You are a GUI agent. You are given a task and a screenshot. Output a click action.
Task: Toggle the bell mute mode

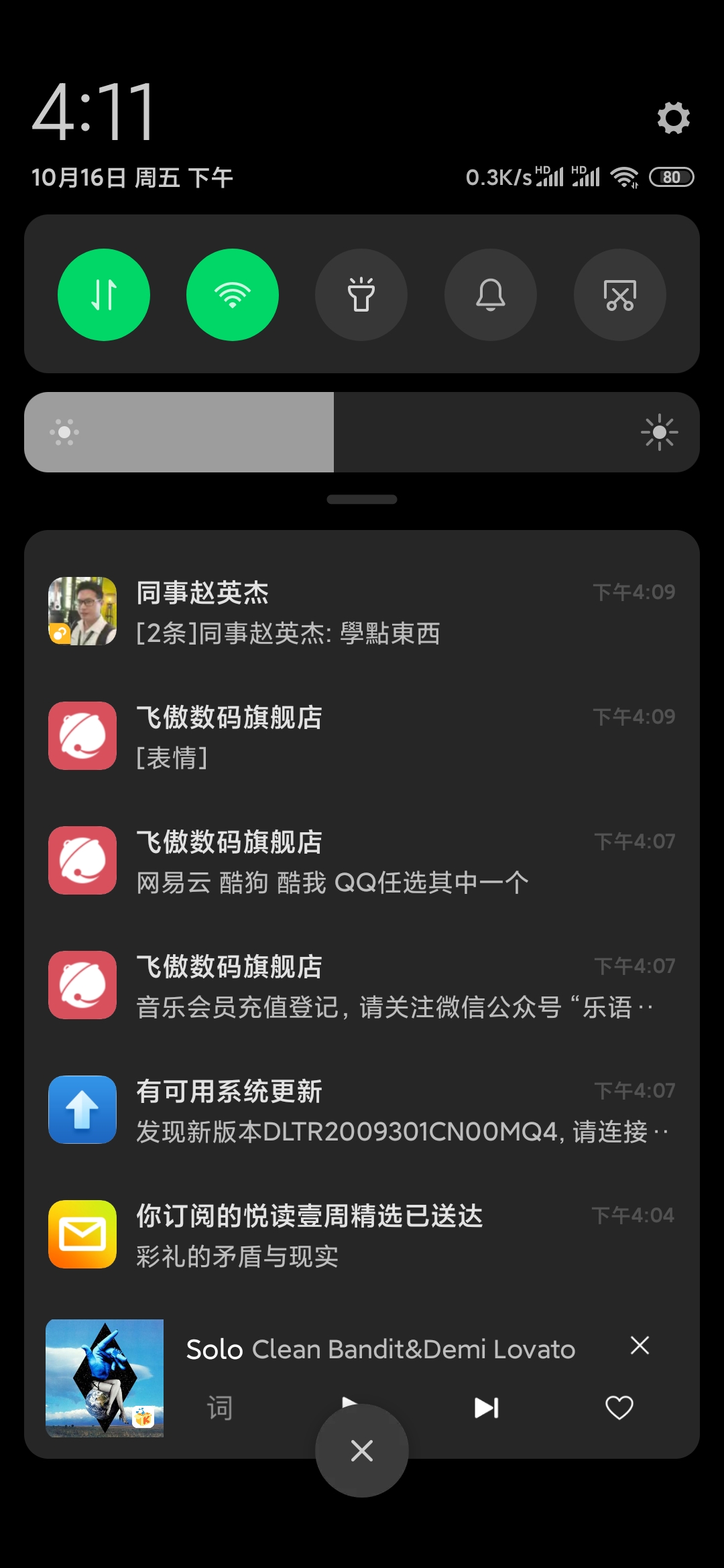click(x=491, y=295)
